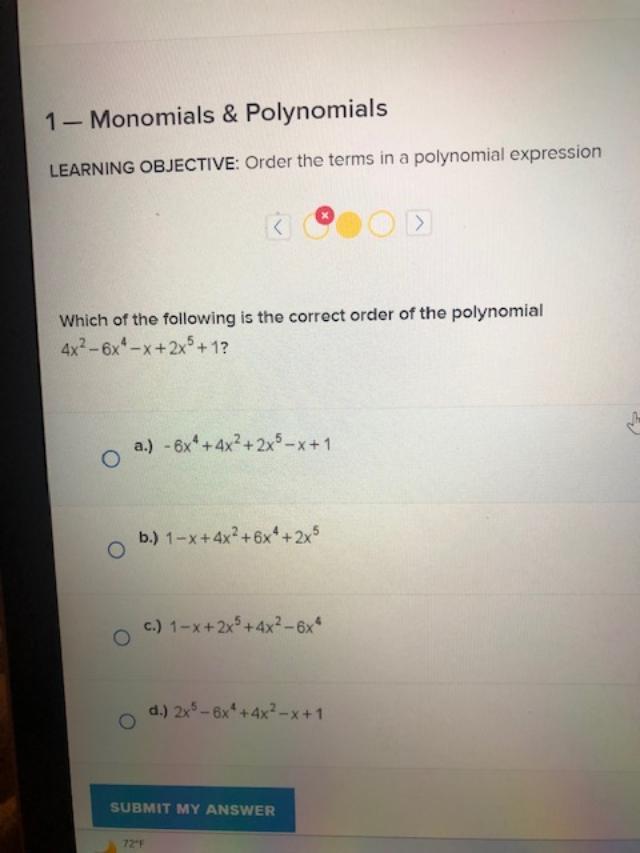Jump to the question dot marked with red X

(317, 225)
